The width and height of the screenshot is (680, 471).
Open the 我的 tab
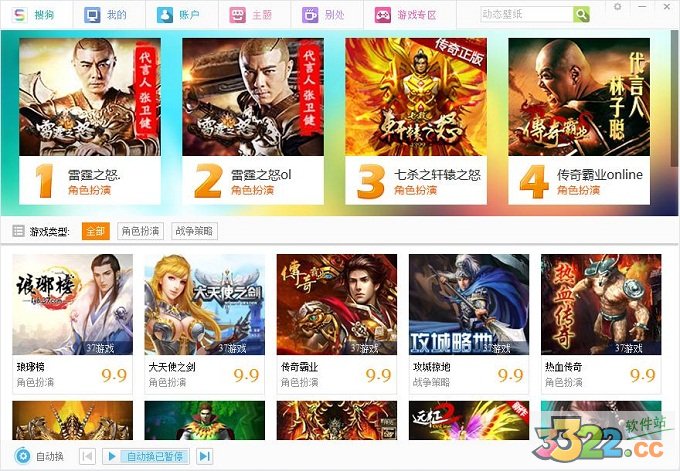[x=106, y=15]
